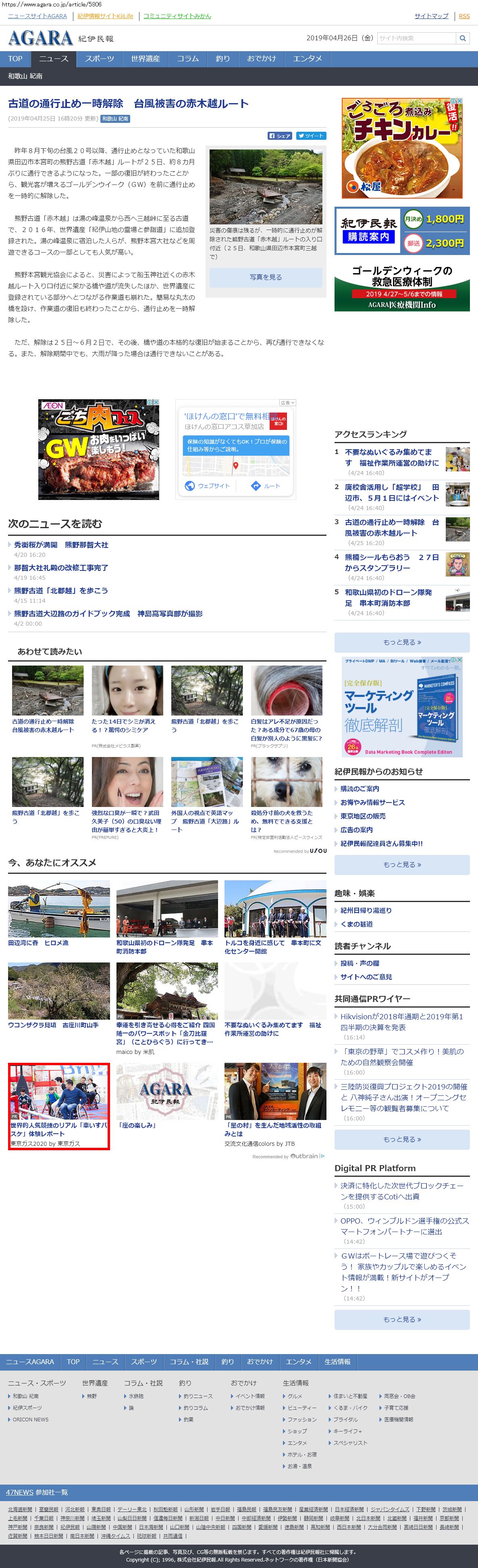Switch to the スポーツ tab
The width and height of the screenshot is (478, 1568).
pyautogui.click(x=99, y=59)
